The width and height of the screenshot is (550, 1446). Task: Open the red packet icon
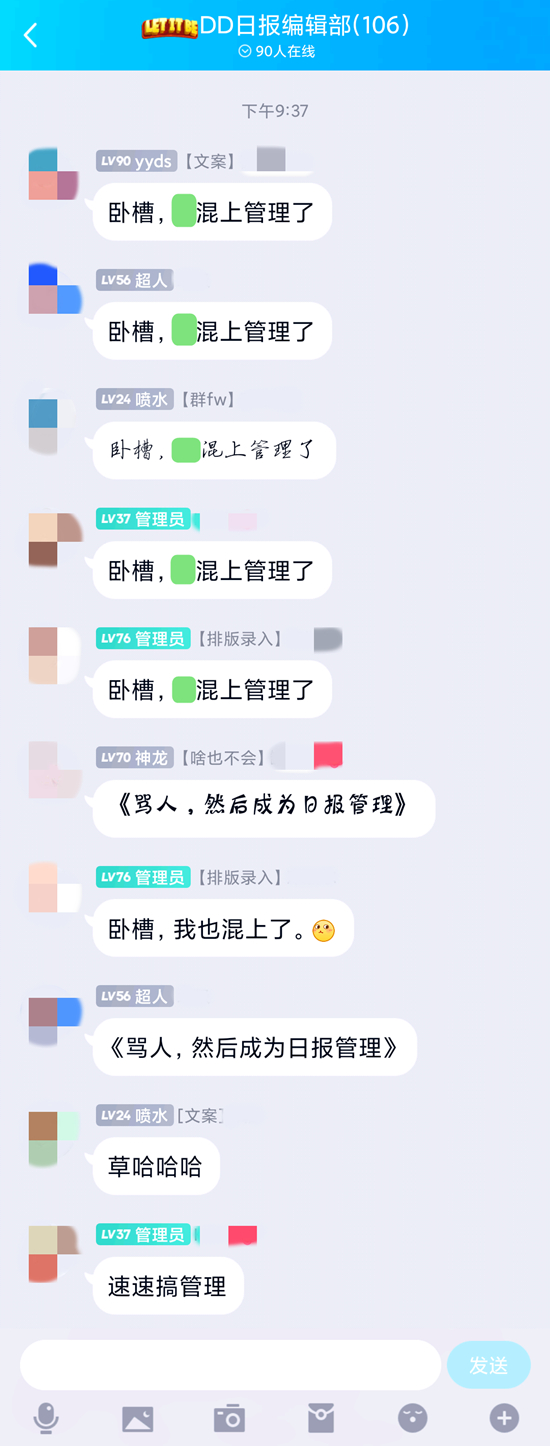pos(321,1418)
